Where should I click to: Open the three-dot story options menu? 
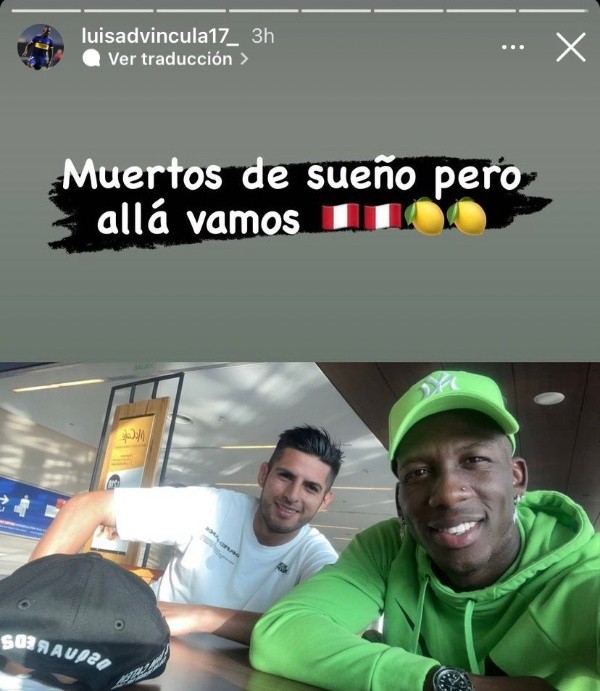point(513,47)
